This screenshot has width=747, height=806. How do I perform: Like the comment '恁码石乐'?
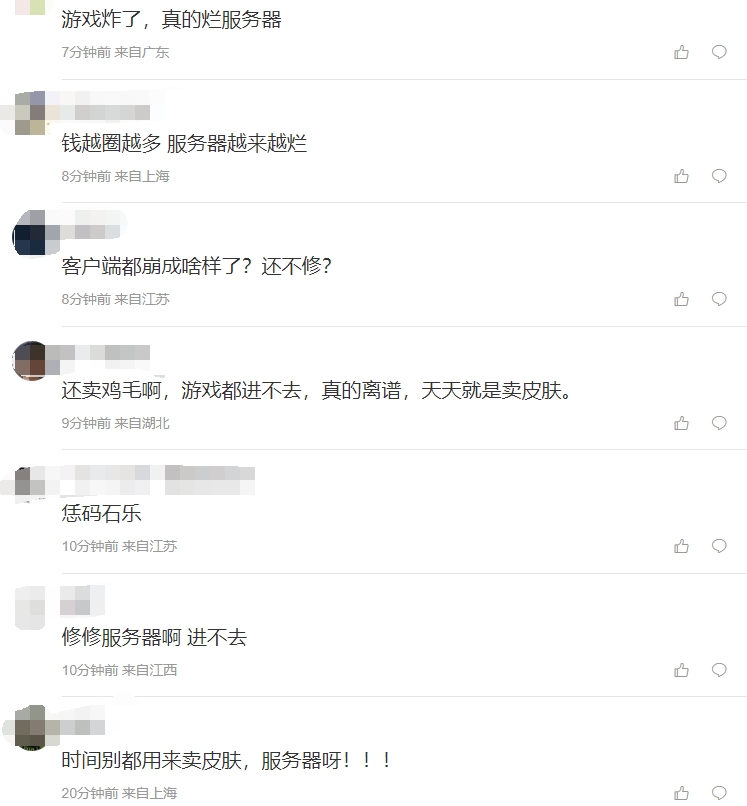point(681,546)
